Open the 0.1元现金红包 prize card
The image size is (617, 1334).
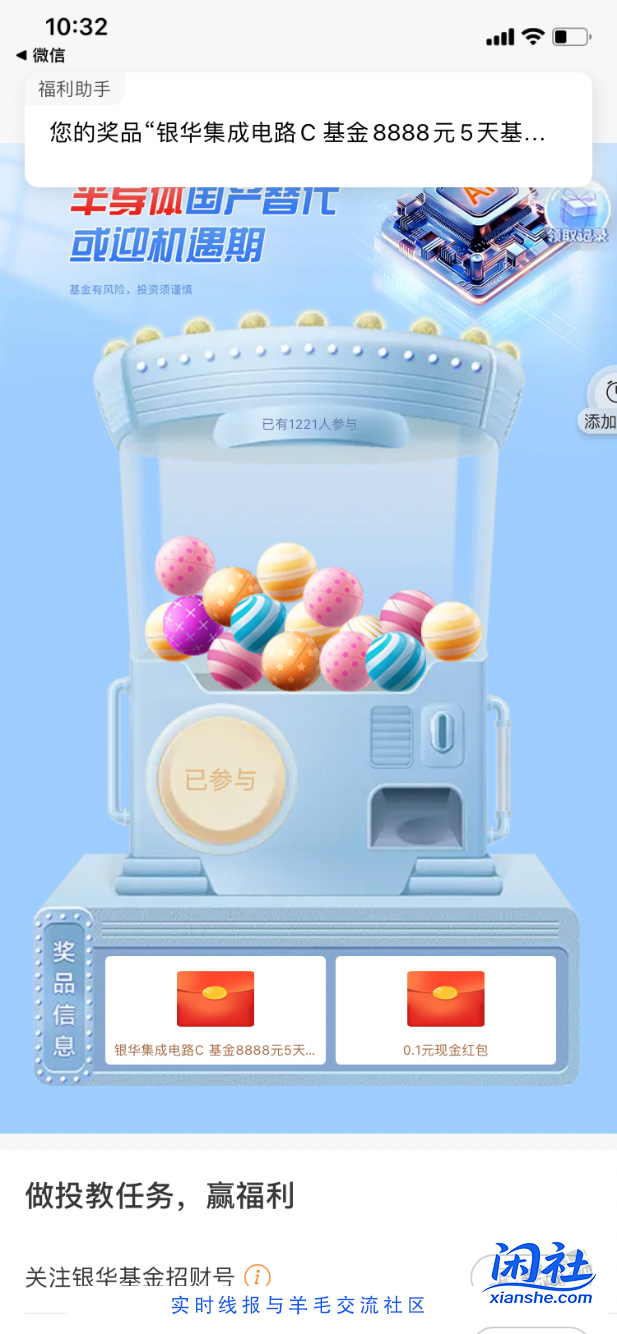coord(445,1010)
